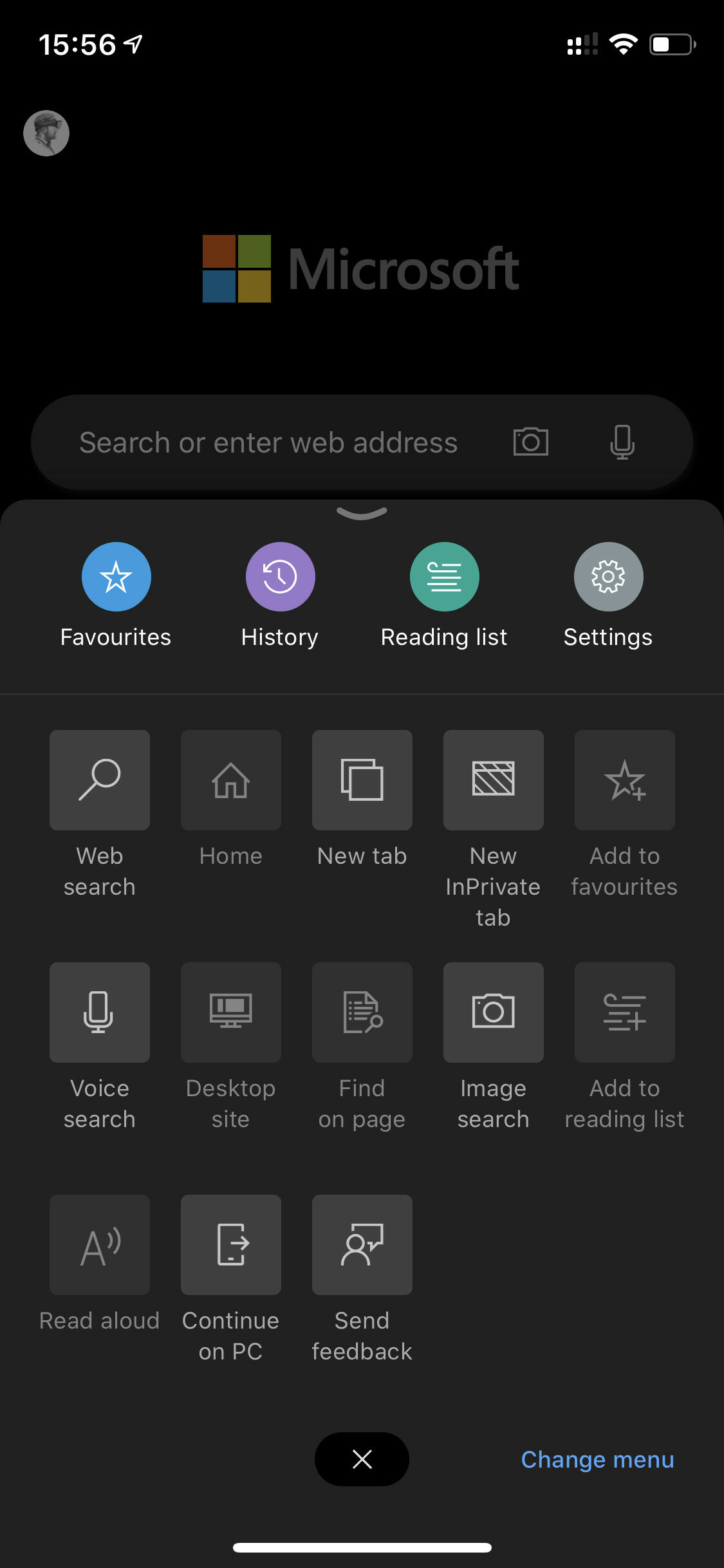
Task: Collapse the menu using the top handle
Action: point(362,513)
